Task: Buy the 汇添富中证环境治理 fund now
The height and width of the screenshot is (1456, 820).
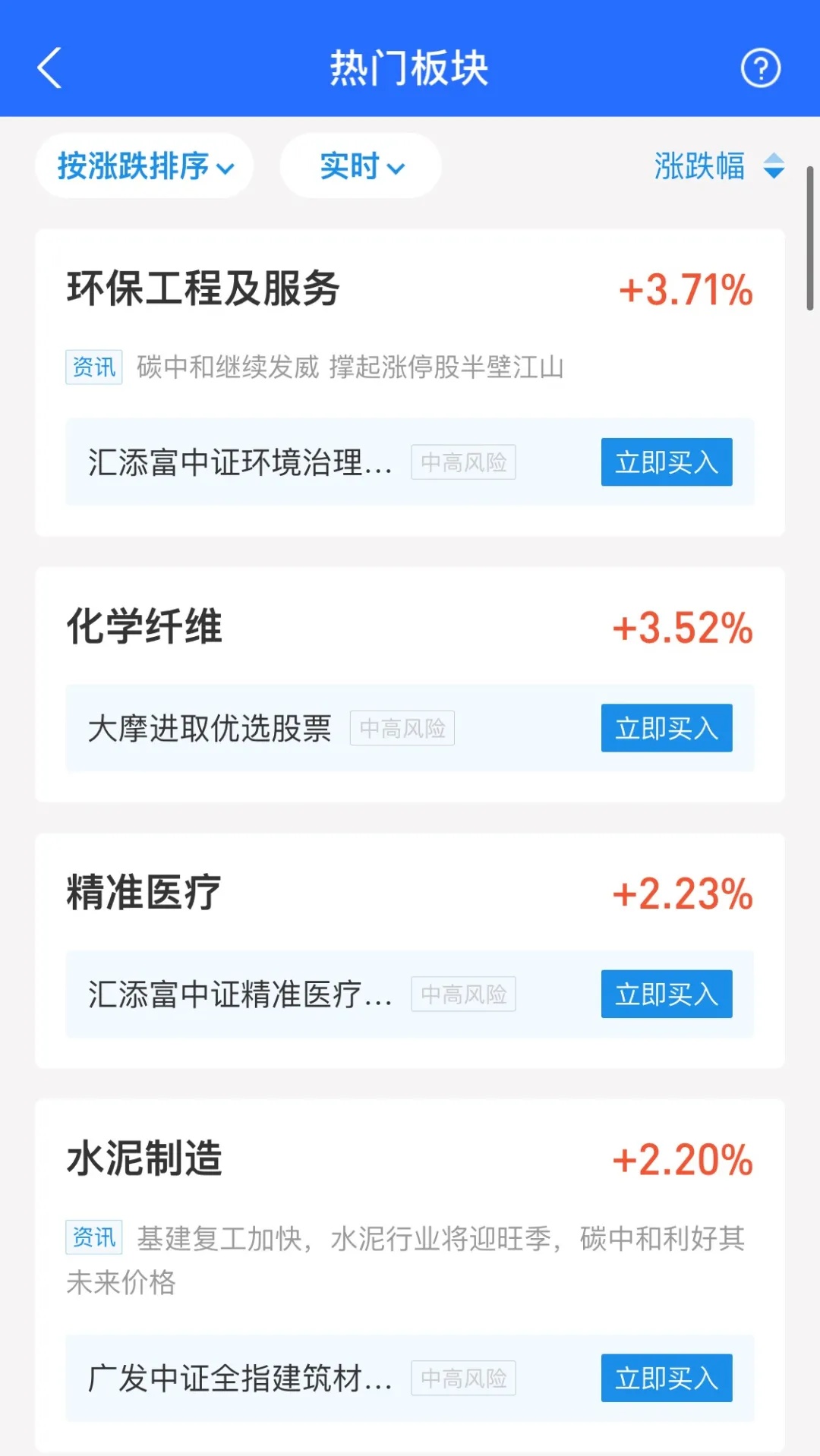Action: 667,462
